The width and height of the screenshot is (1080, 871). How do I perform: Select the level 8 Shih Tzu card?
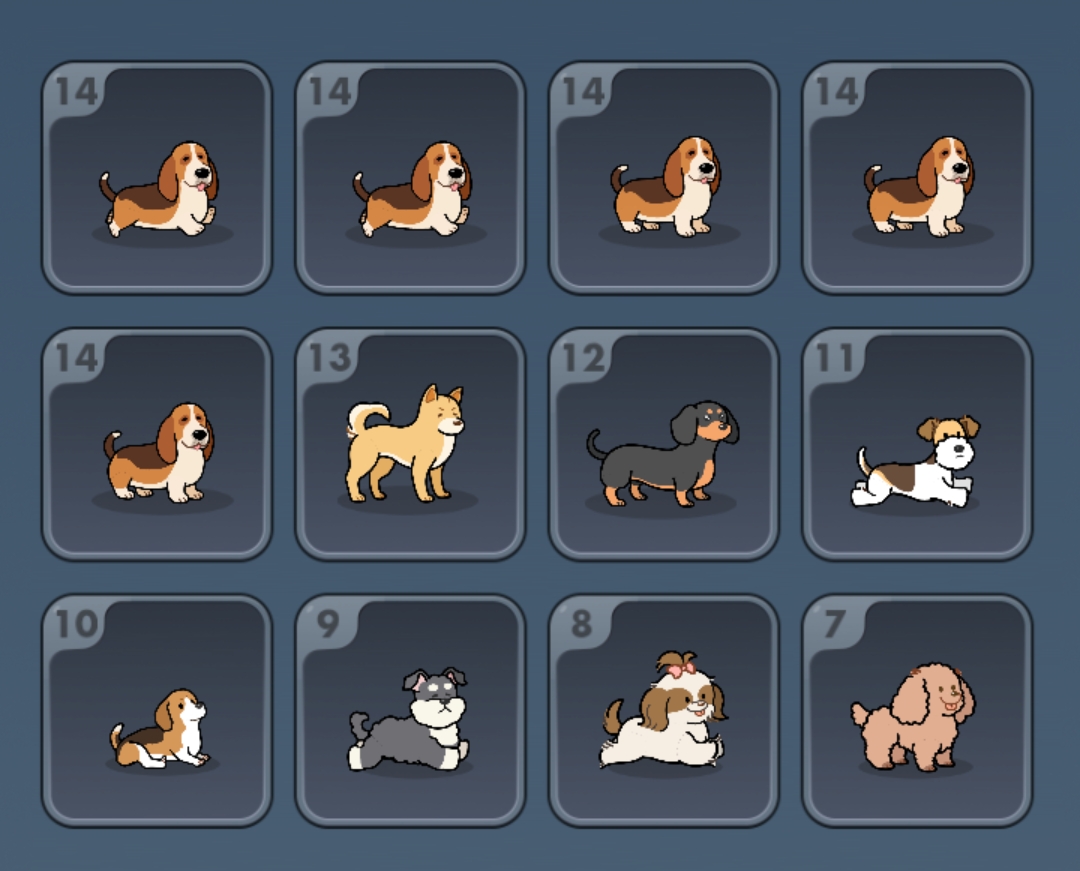(663, 711)
